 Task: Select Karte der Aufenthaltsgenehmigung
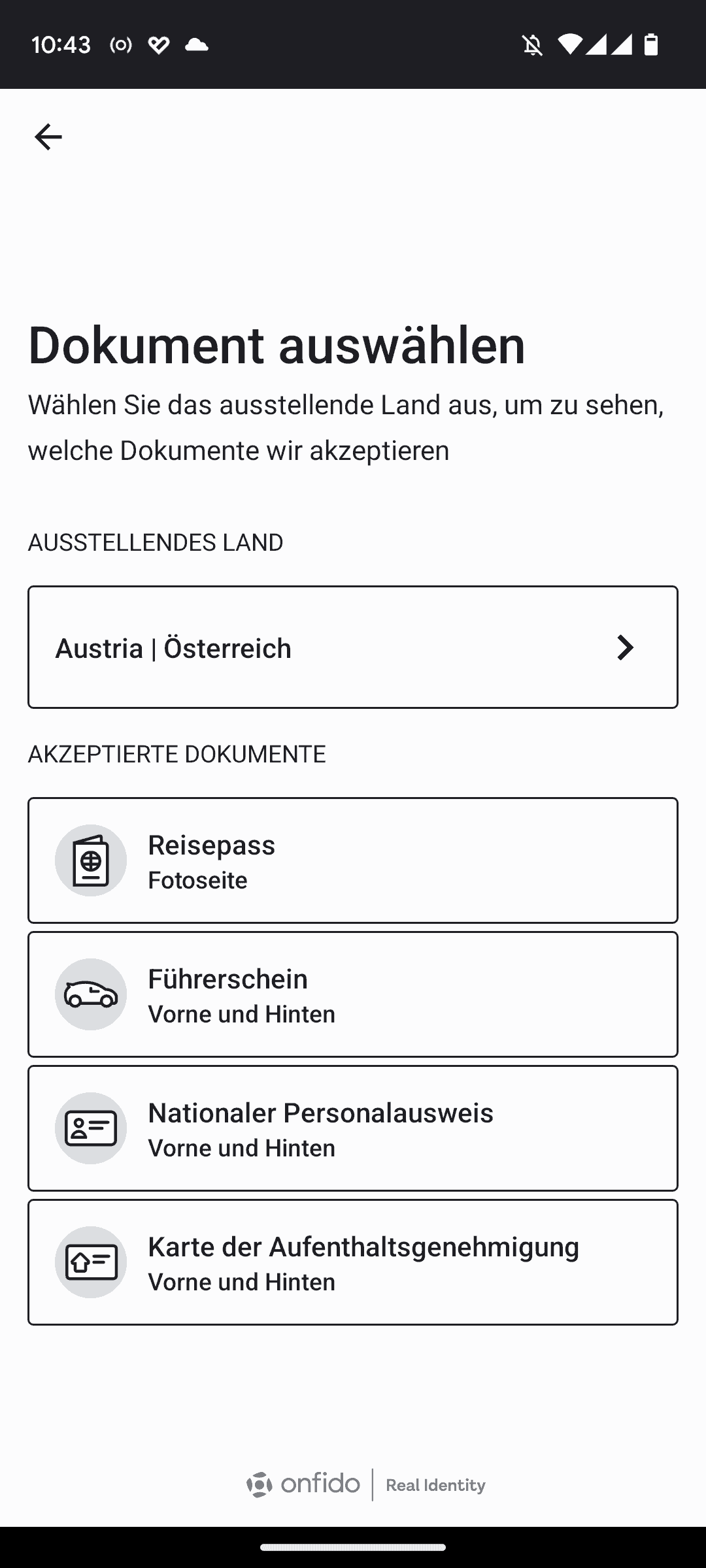point(353,1262)
